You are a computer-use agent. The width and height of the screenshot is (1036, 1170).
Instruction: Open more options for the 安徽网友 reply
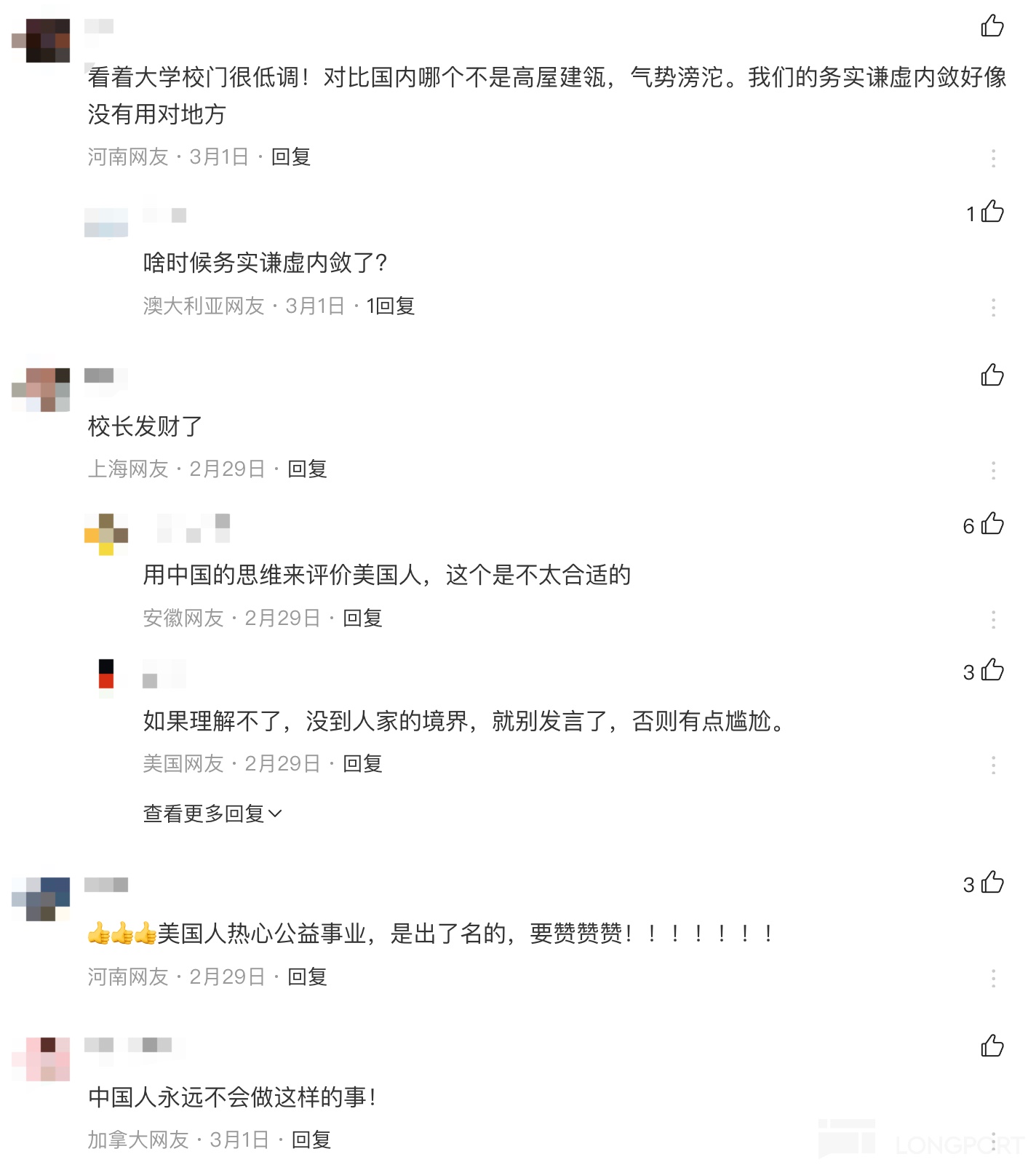click(x=993, y=620)
